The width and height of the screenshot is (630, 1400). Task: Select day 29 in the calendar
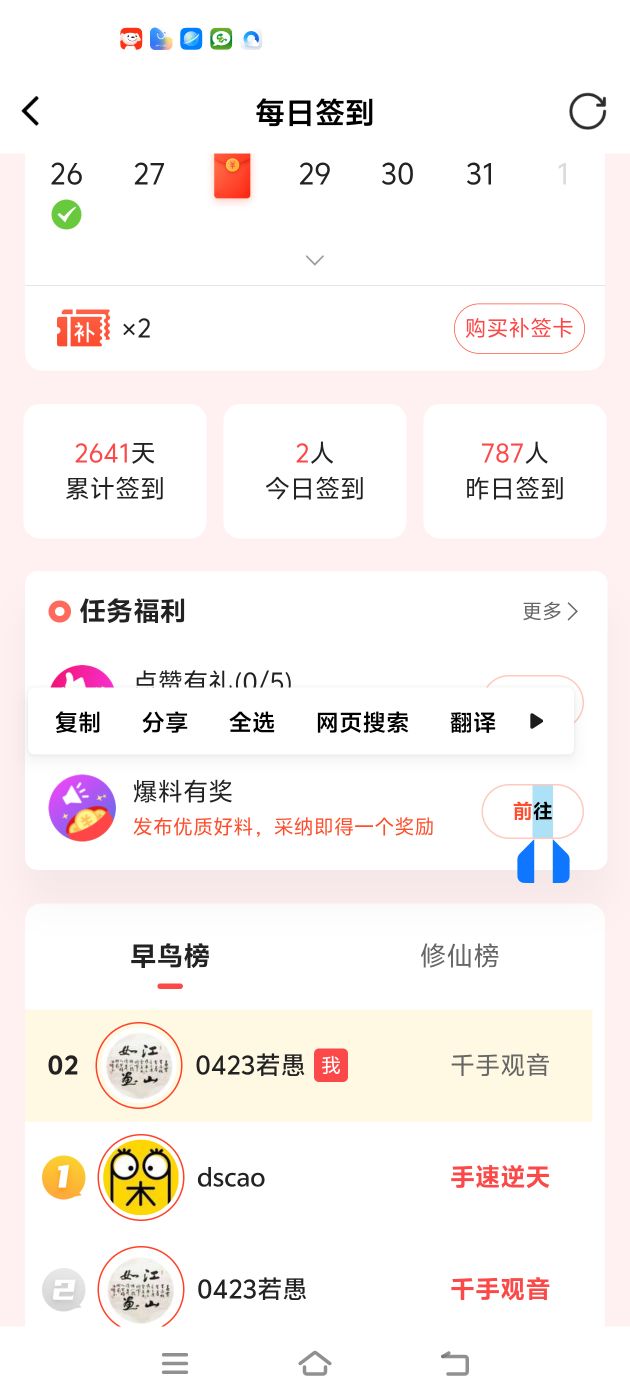tap(314, 175)
